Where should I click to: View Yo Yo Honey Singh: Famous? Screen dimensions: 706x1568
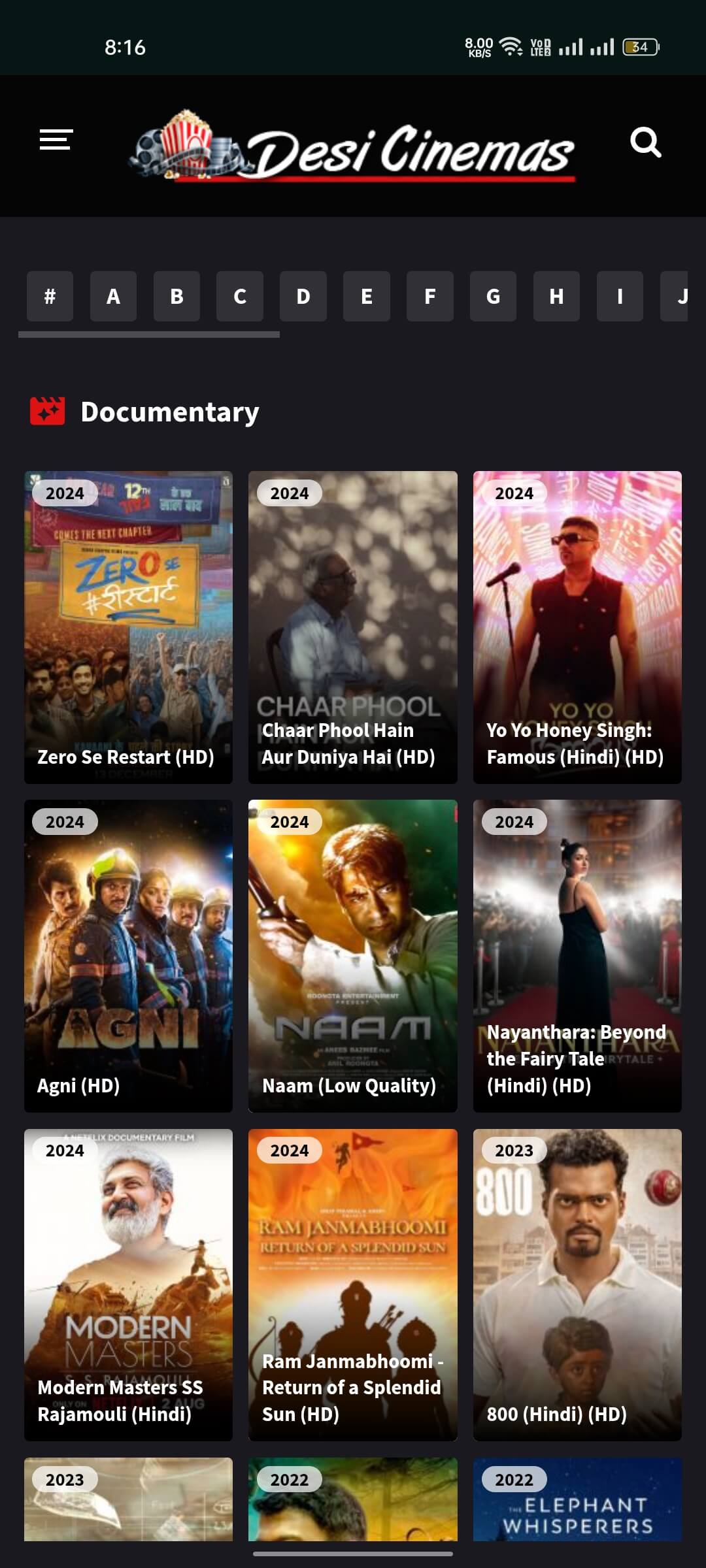click(x=577, y=627)
